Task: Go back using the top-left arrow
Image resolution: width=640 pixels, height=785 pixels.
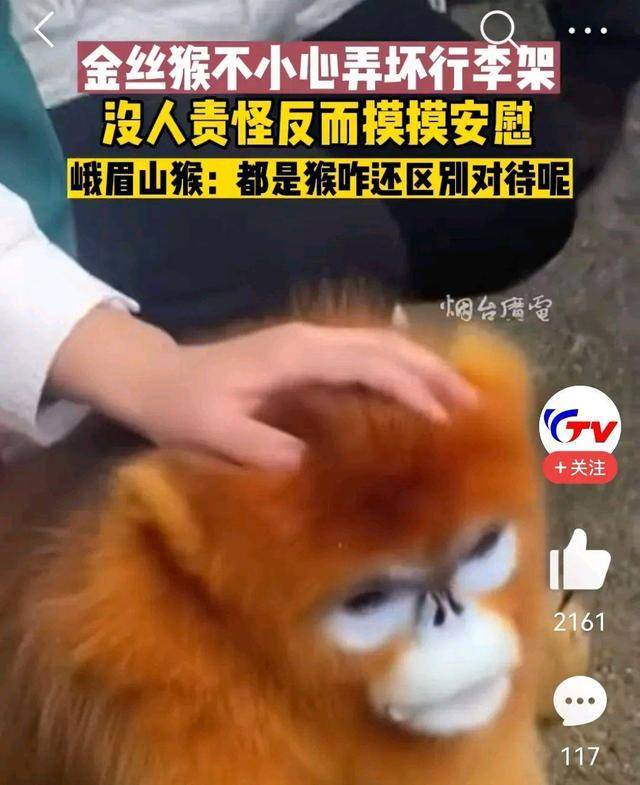Action: click(x=43, y=30)
